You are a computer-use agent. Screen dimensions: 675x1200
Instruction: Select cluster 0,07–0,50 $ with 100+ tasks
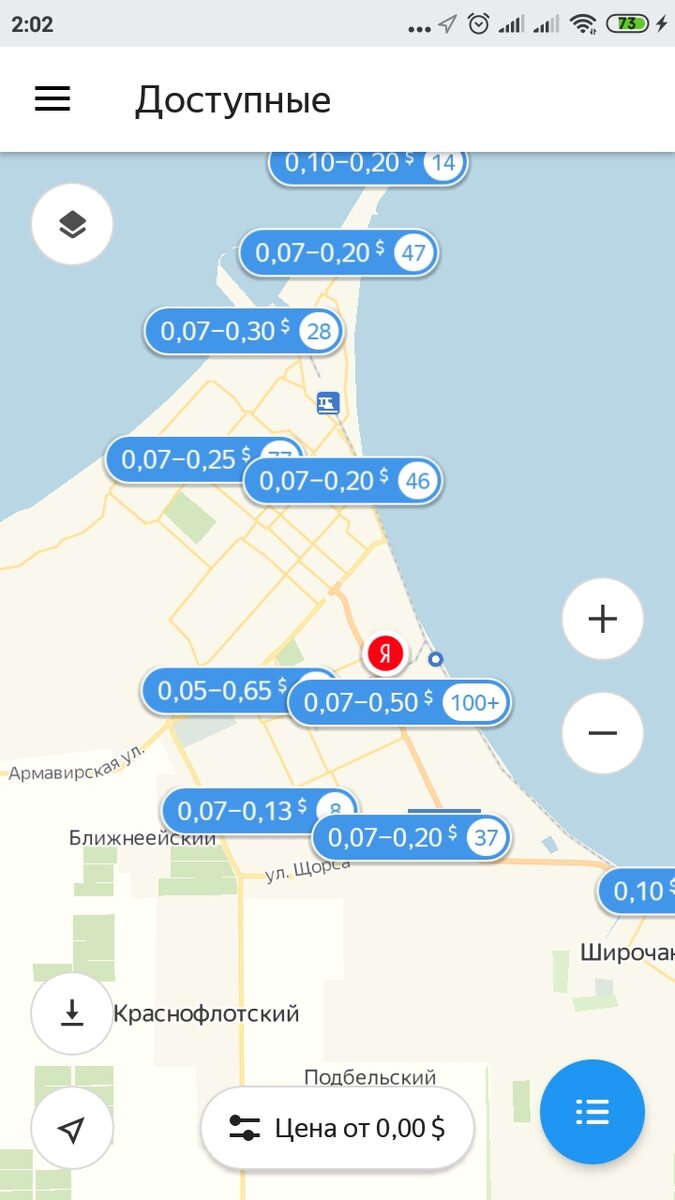398,703
